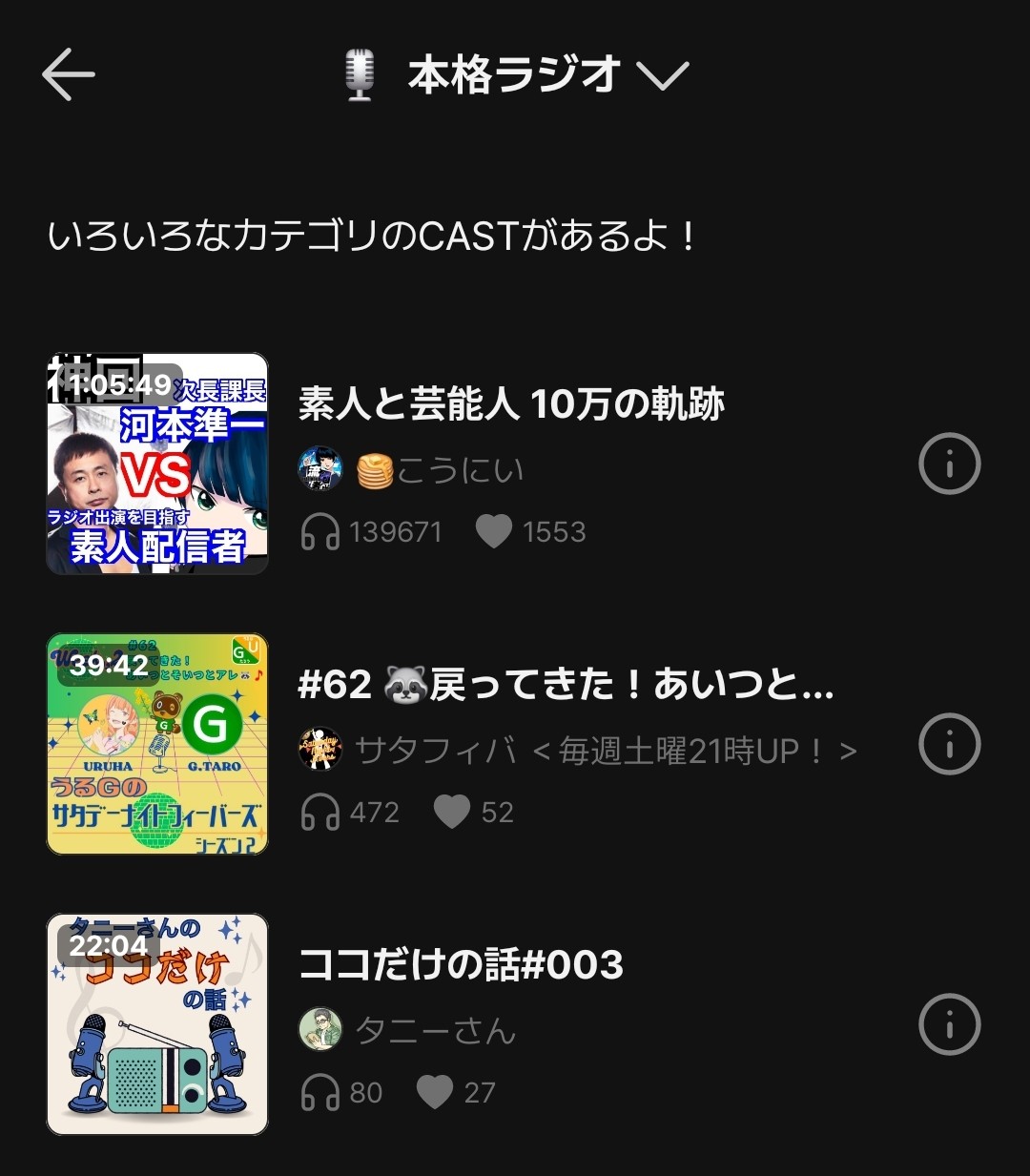Open the info icon for #62 episode

coord(948,743)
